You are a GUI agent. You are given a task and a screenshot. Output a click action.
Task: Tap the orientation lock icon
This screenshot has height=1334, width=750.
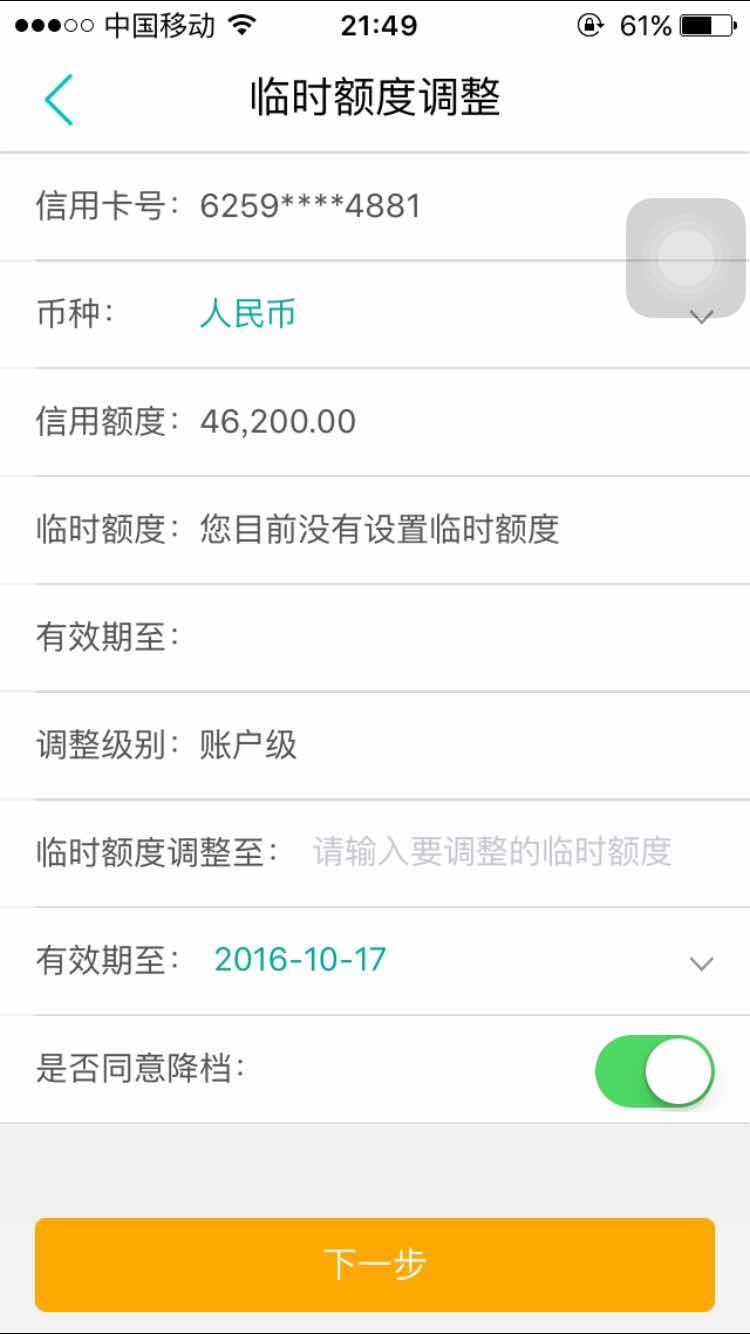tap(590, 26)
